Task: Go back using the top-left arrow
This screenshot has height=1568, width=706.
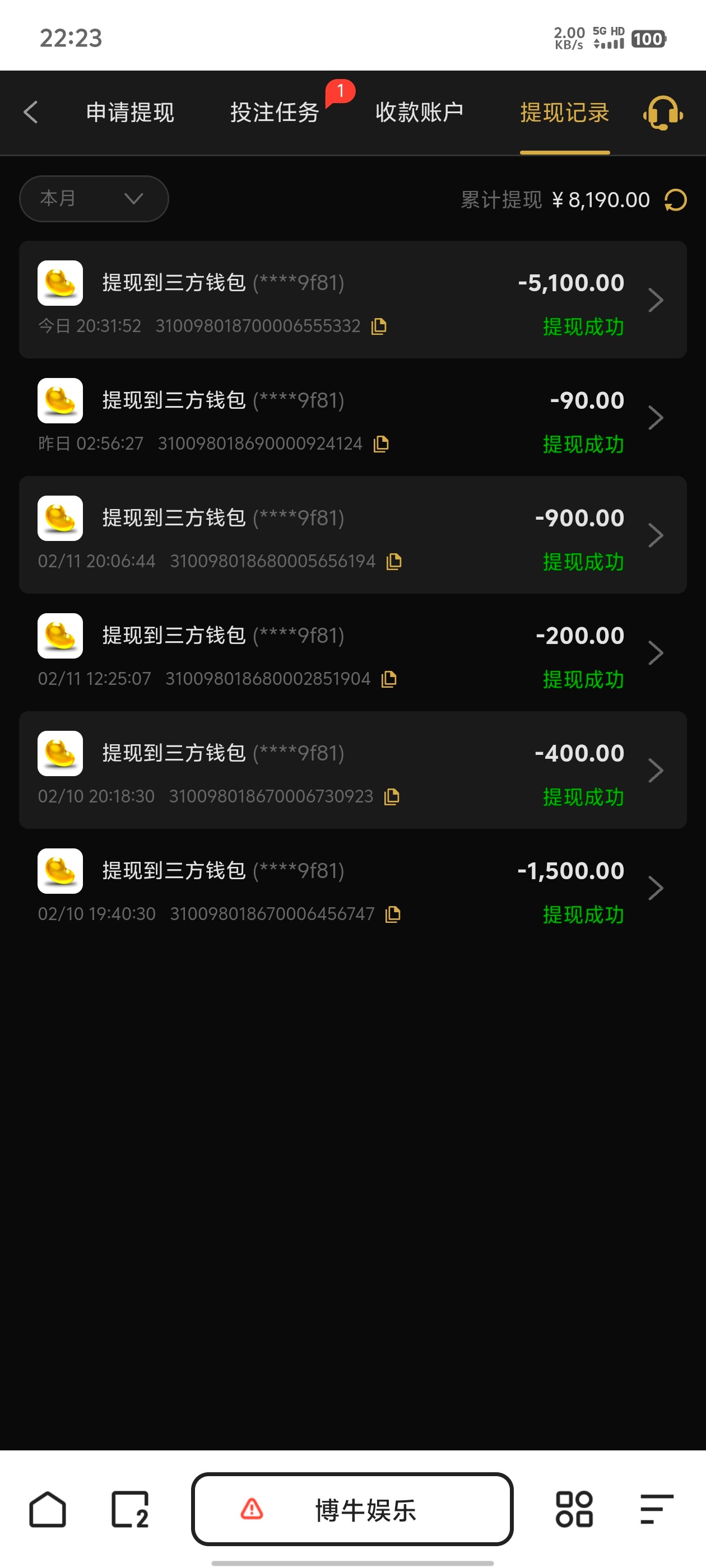Action: coord(30,113)
